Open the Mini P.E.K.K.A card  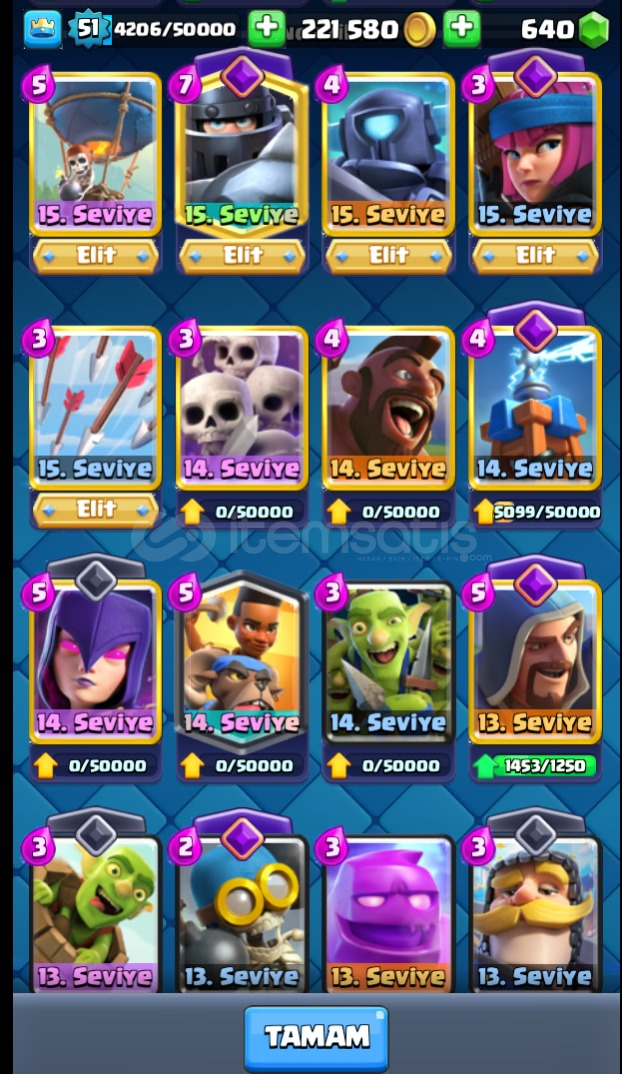[388, 153]
